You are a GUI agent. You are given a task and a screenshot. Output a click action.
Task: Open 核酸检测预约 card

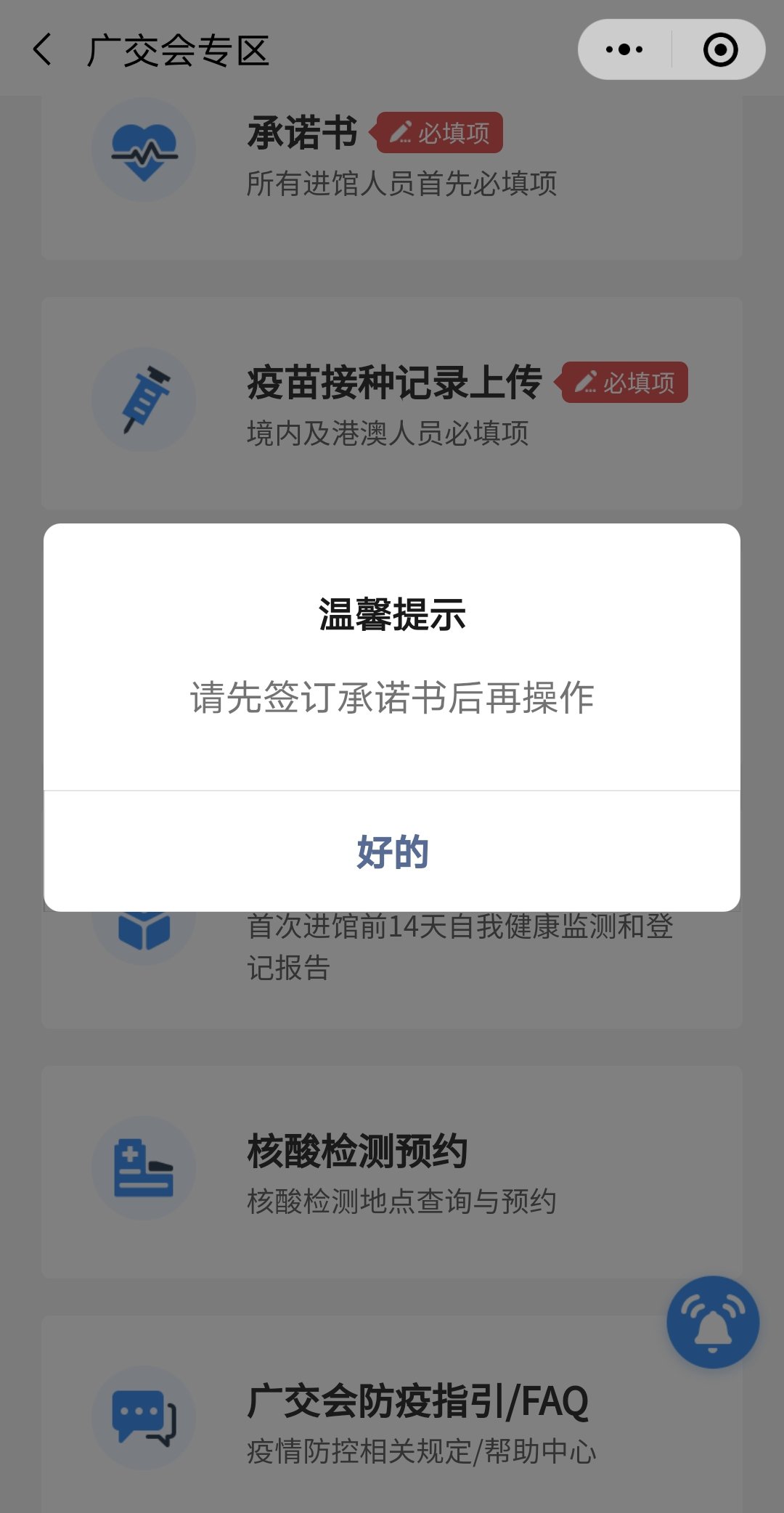(x=392, y=1171)
